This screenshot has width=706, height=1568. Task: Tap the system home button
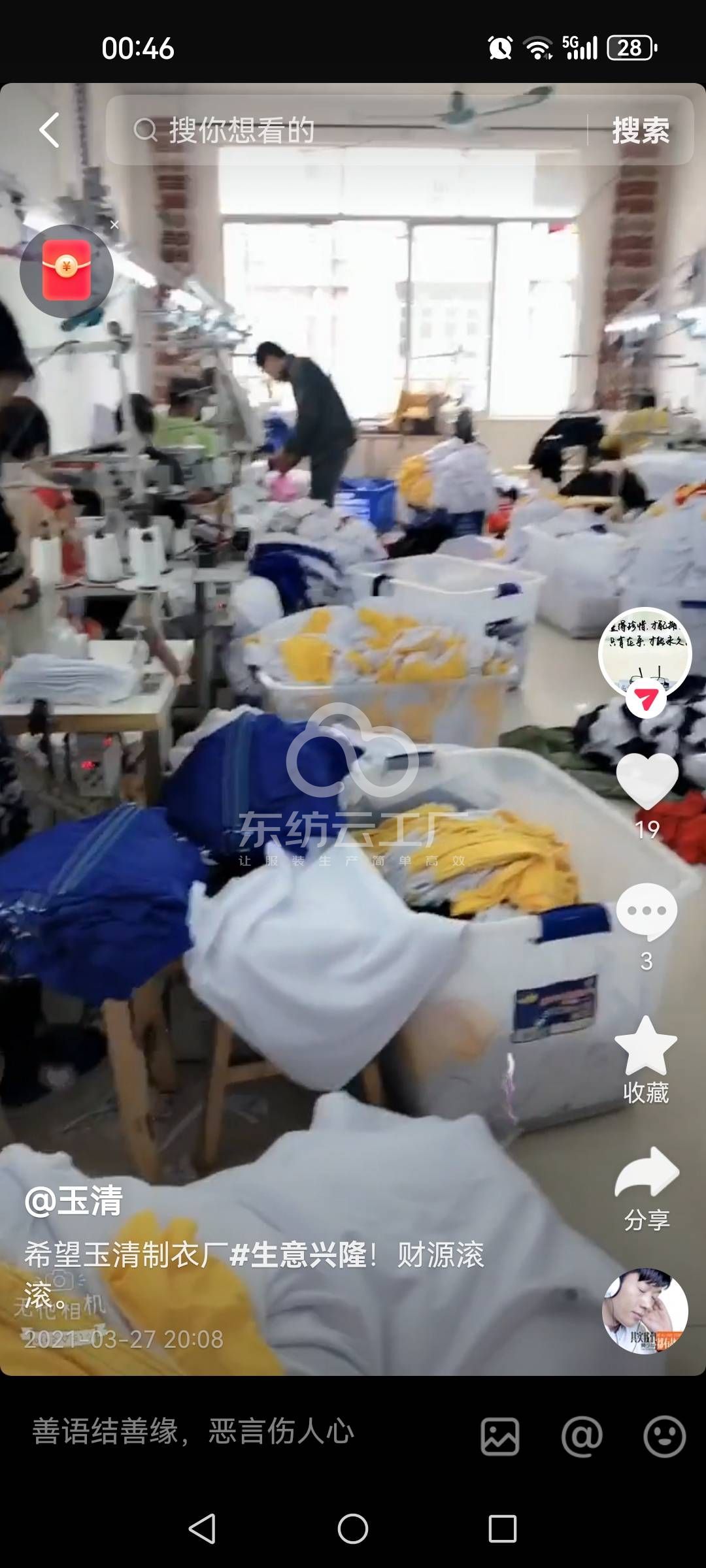coord(353,1529)
